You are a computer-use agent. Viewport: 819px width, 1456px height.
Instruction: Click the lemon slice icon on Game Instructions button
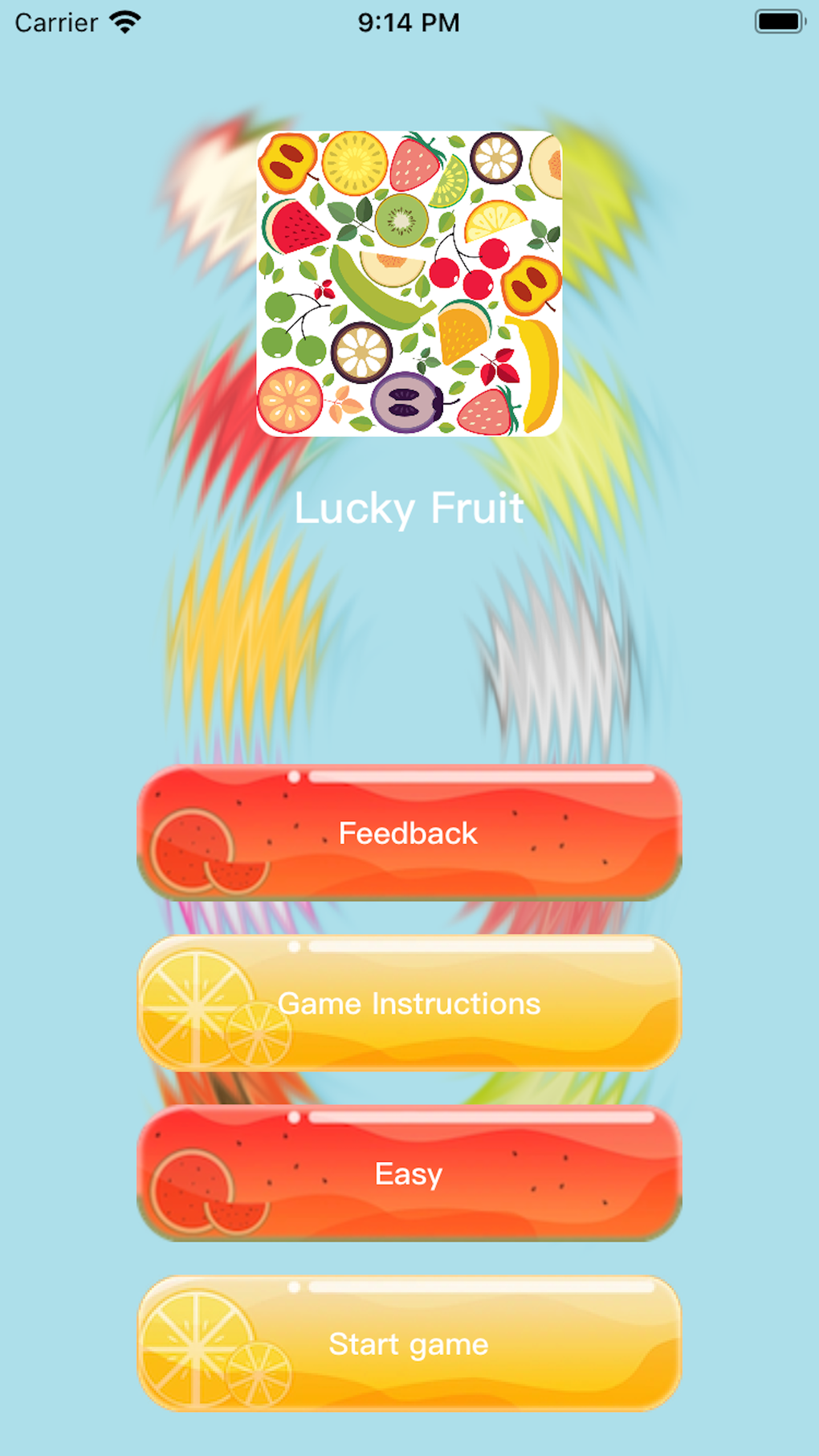tap(197, 1004)
